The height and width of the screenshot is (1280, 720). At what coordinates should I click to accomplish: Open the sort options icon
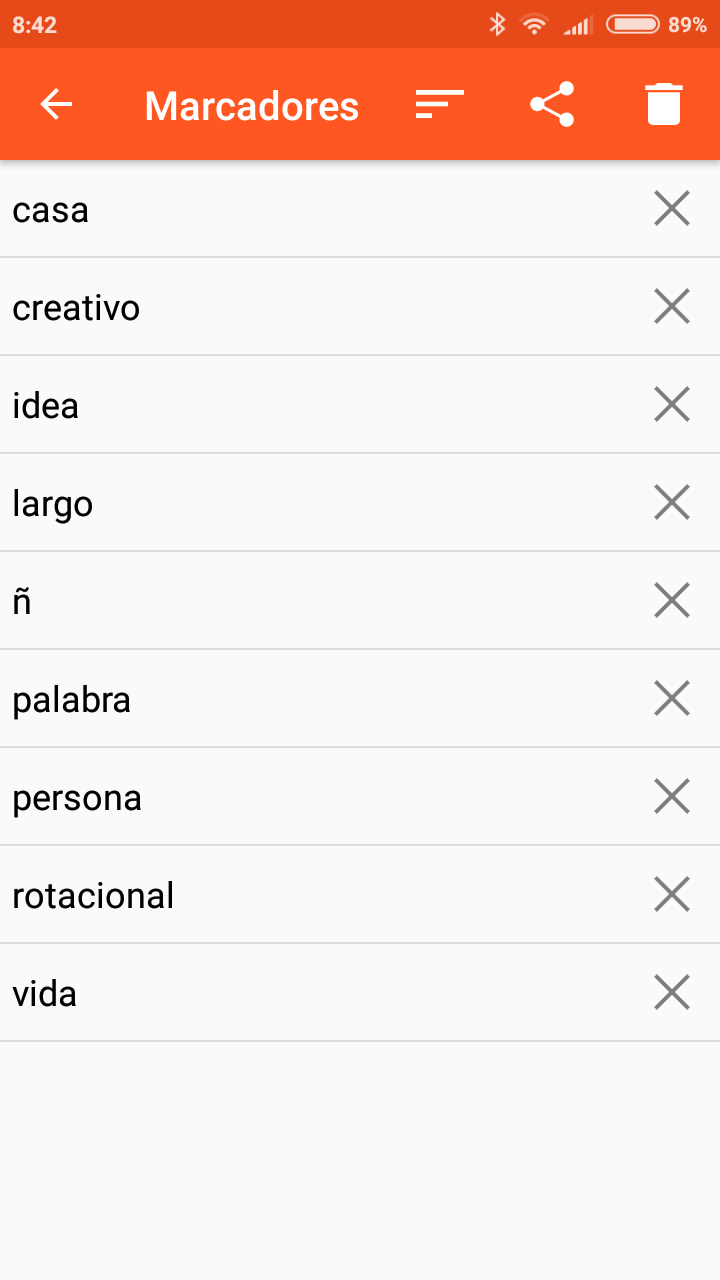pos(439,104)
